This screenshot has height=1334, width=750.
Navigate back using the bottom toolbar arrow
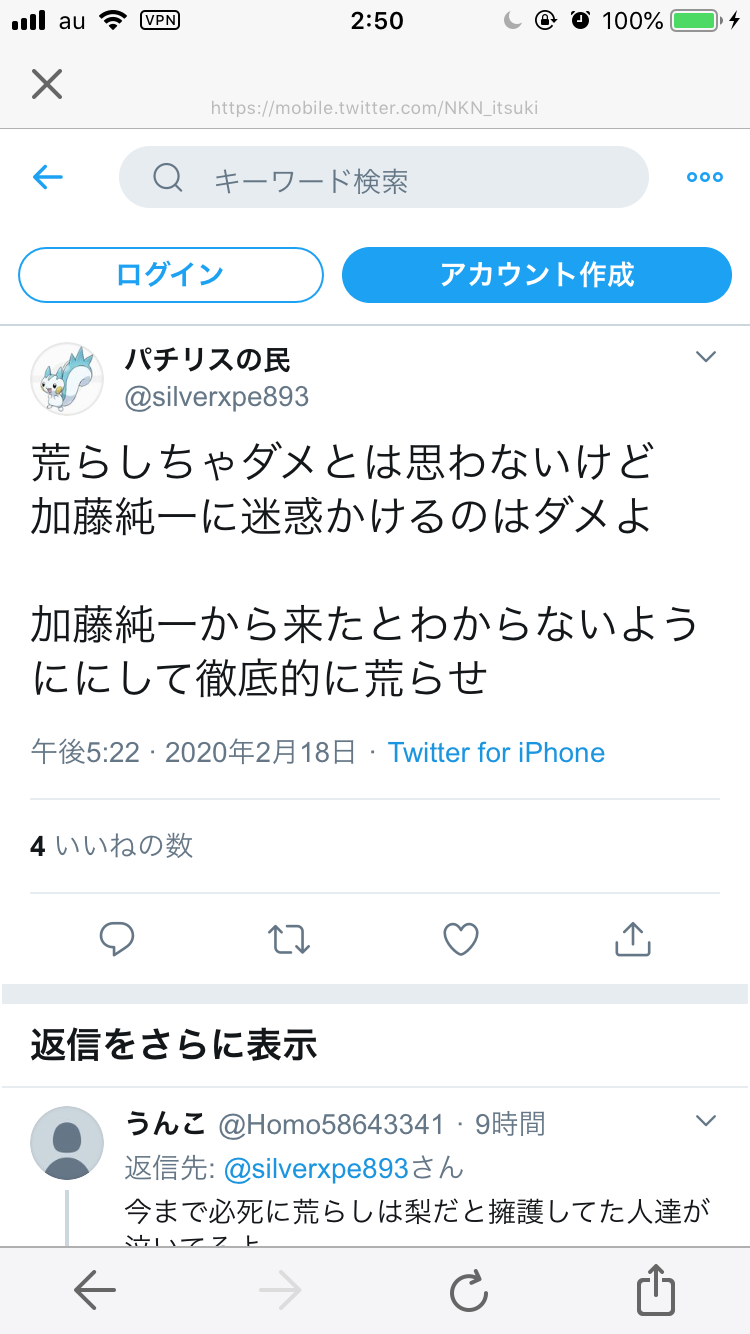point(95,1291)
